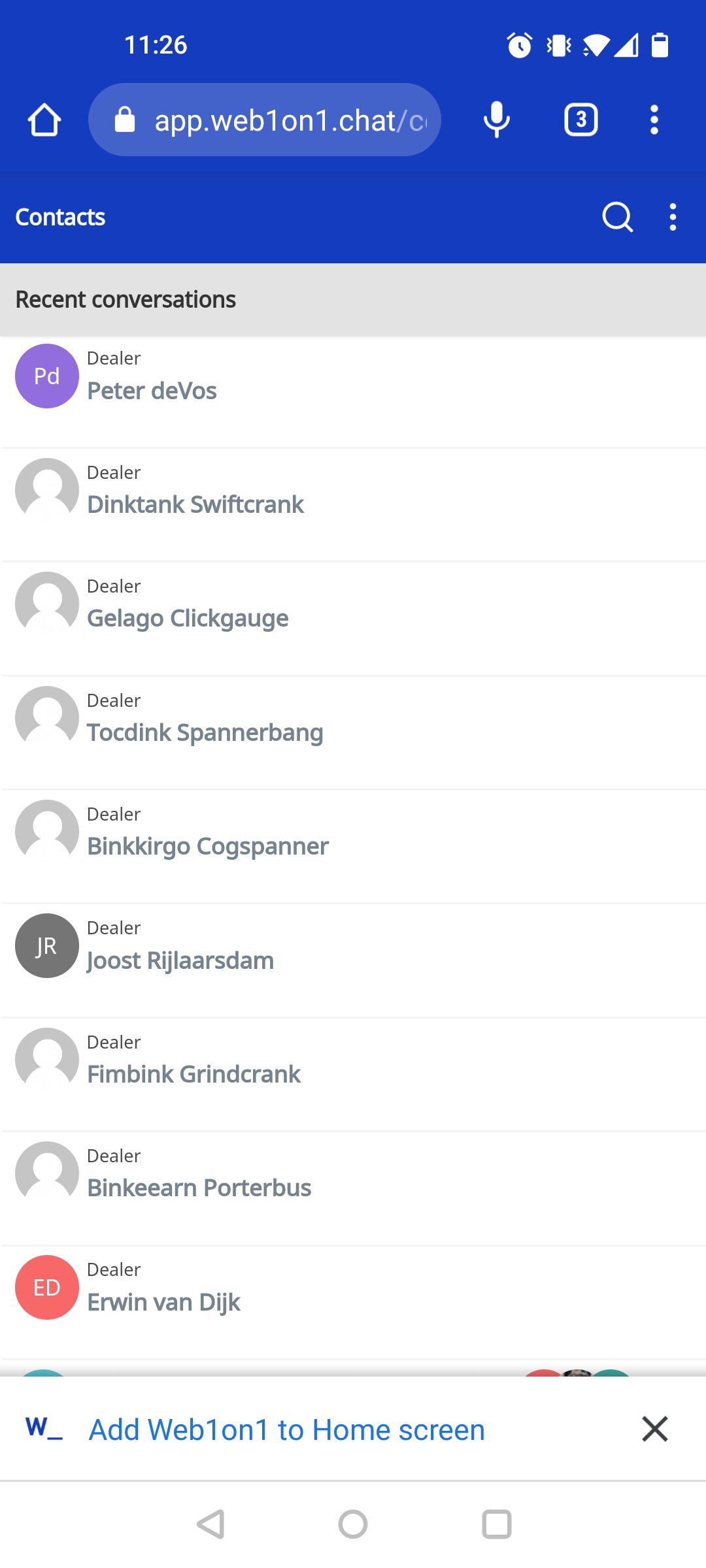Open Tocdink Spannerbang conversation
Image resolution: width=706 pixels, height=1568 pixels.
pos(353,733)
